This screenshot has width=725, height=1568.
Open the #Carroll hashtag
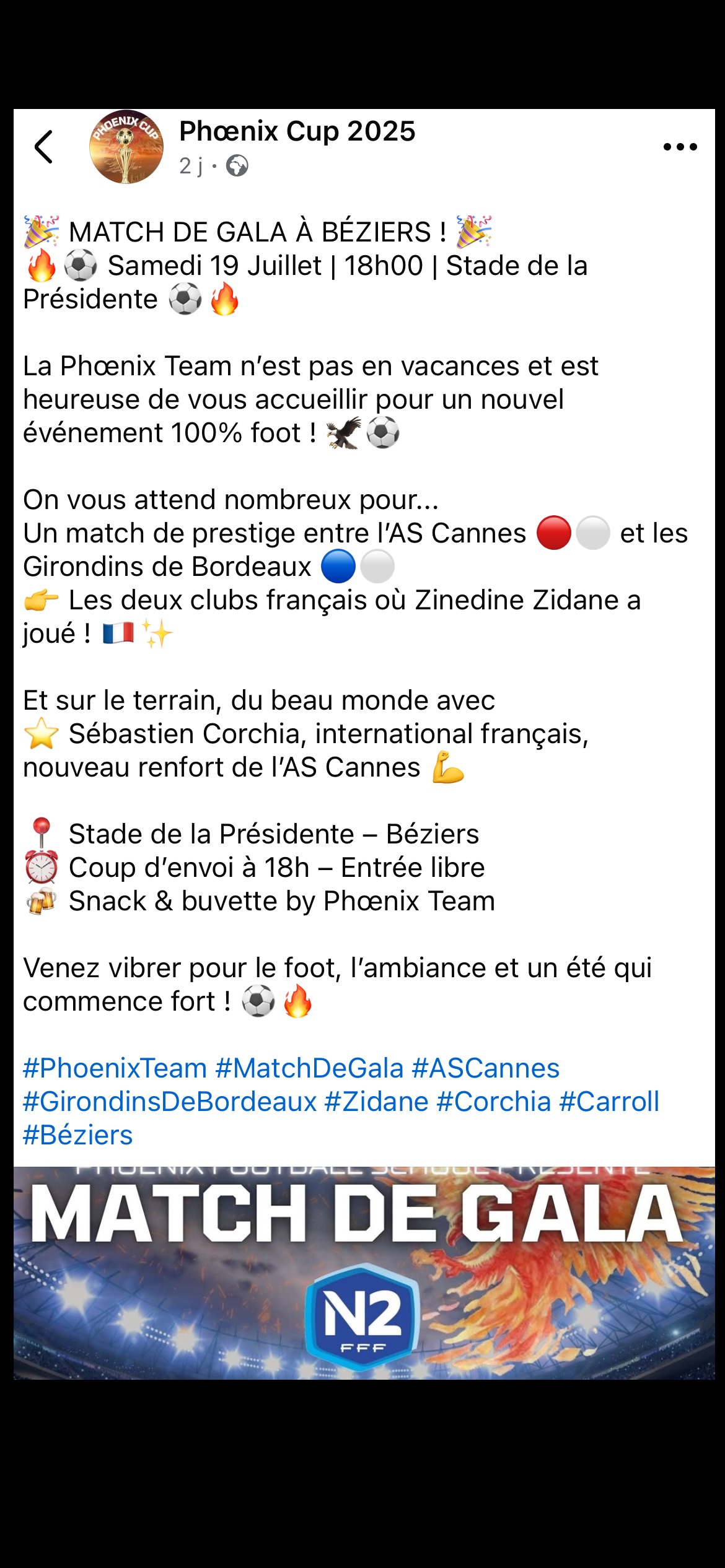[609, 1102]
